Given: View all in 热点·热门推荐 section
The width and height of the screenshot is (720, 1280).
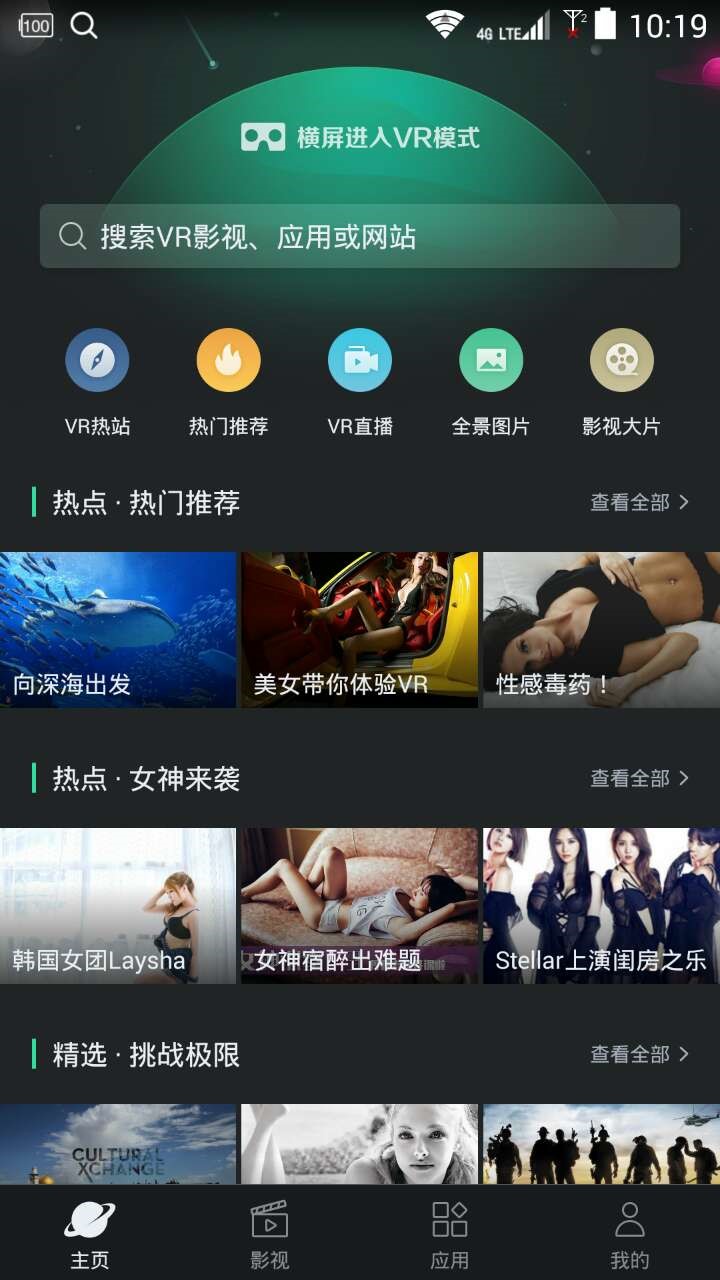Looking at the screenshot, I should (640, 502).
